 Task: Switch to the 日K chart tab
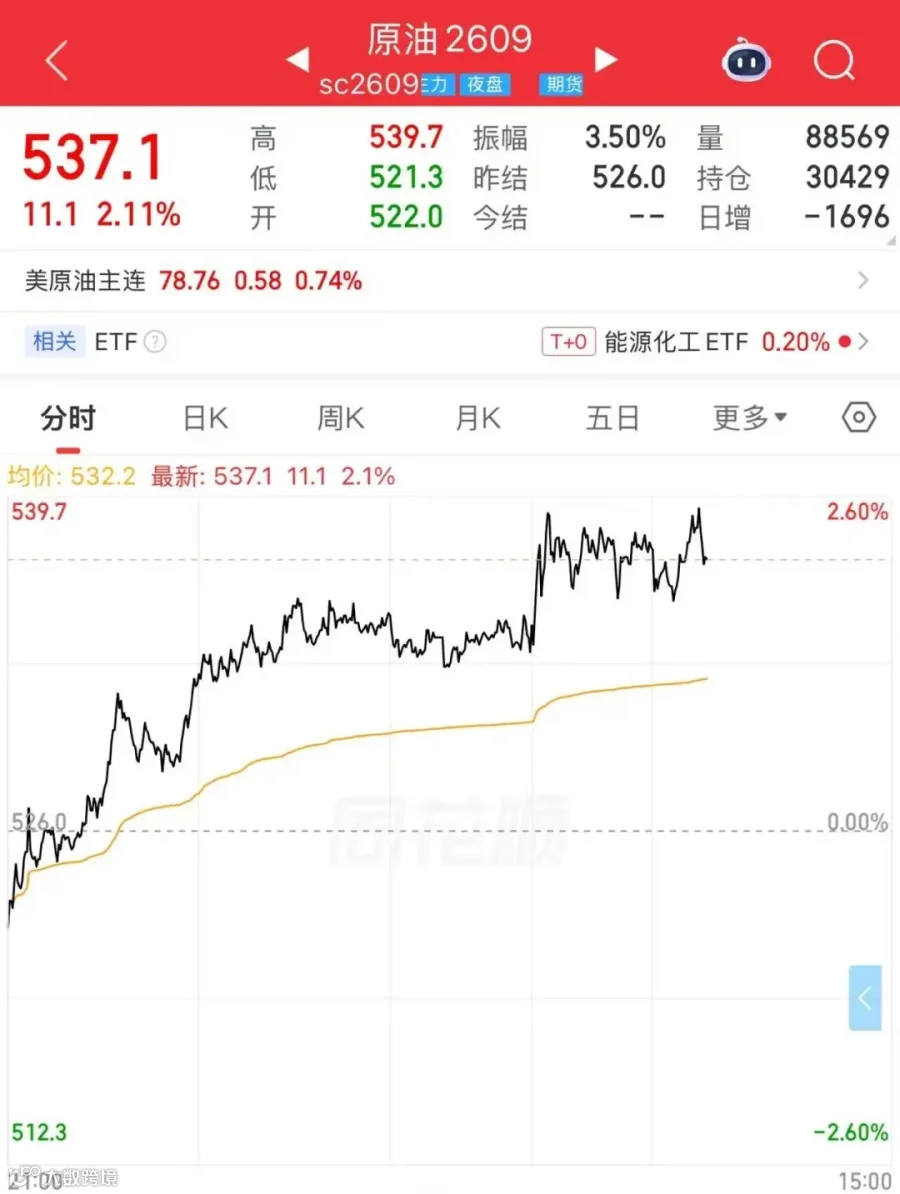click(x=206, y=418)
